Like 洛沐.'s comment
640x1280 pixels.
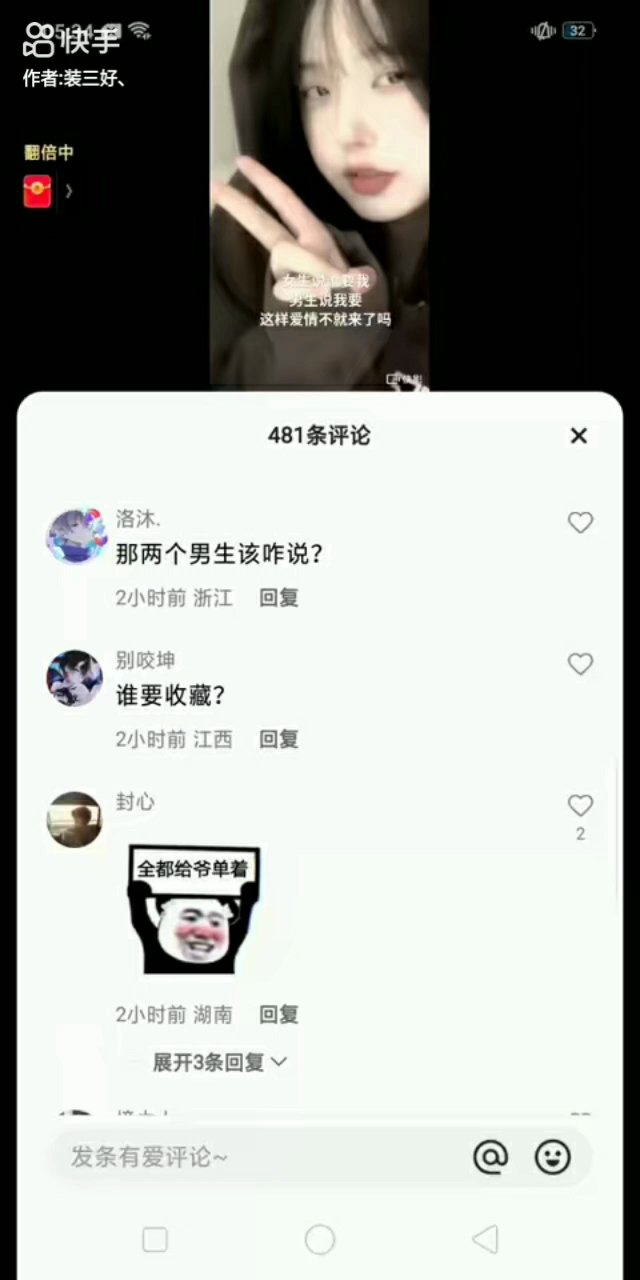(580, 523)
